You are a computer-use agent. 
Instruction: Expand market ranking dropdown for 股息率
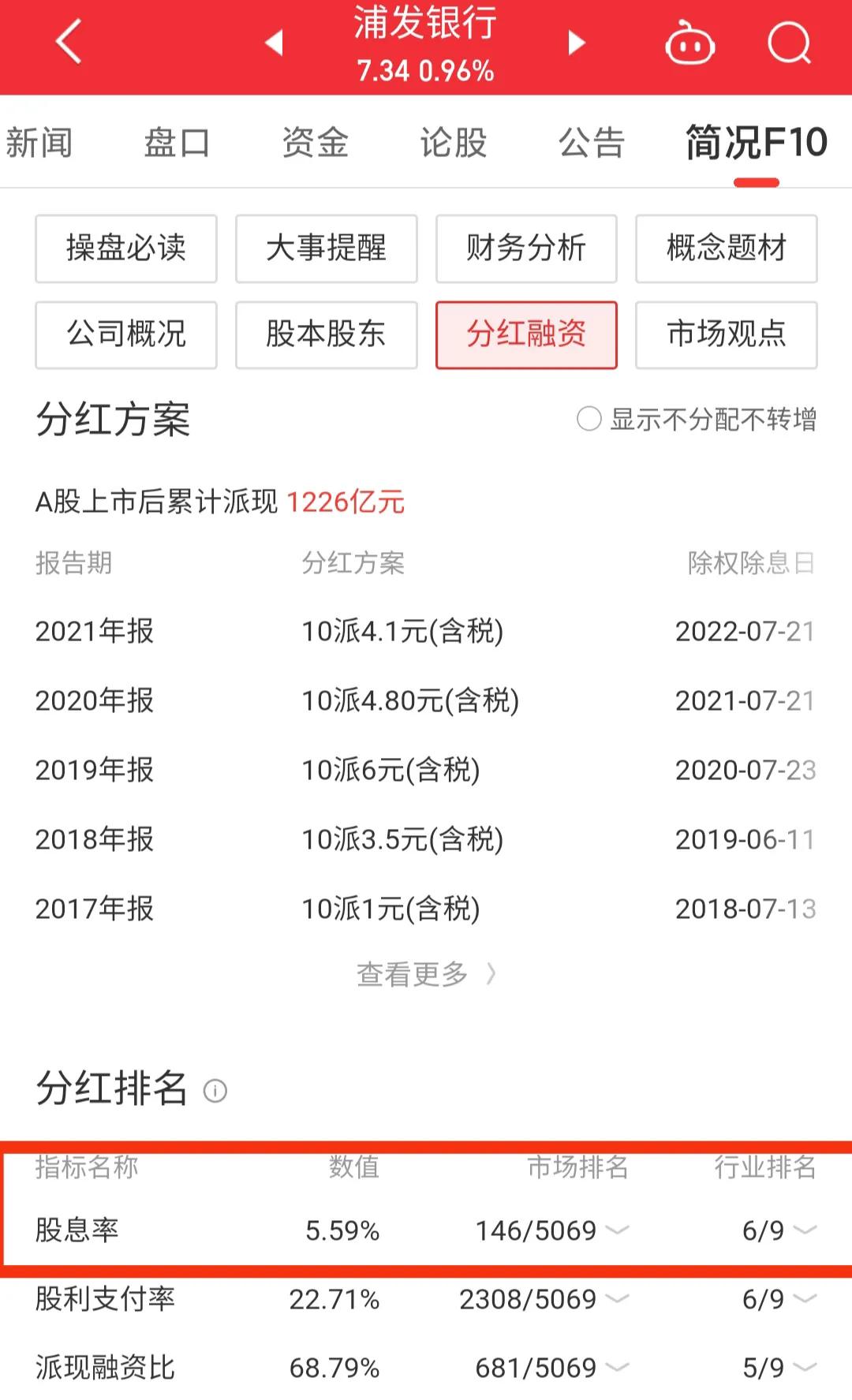(618, 1230)
